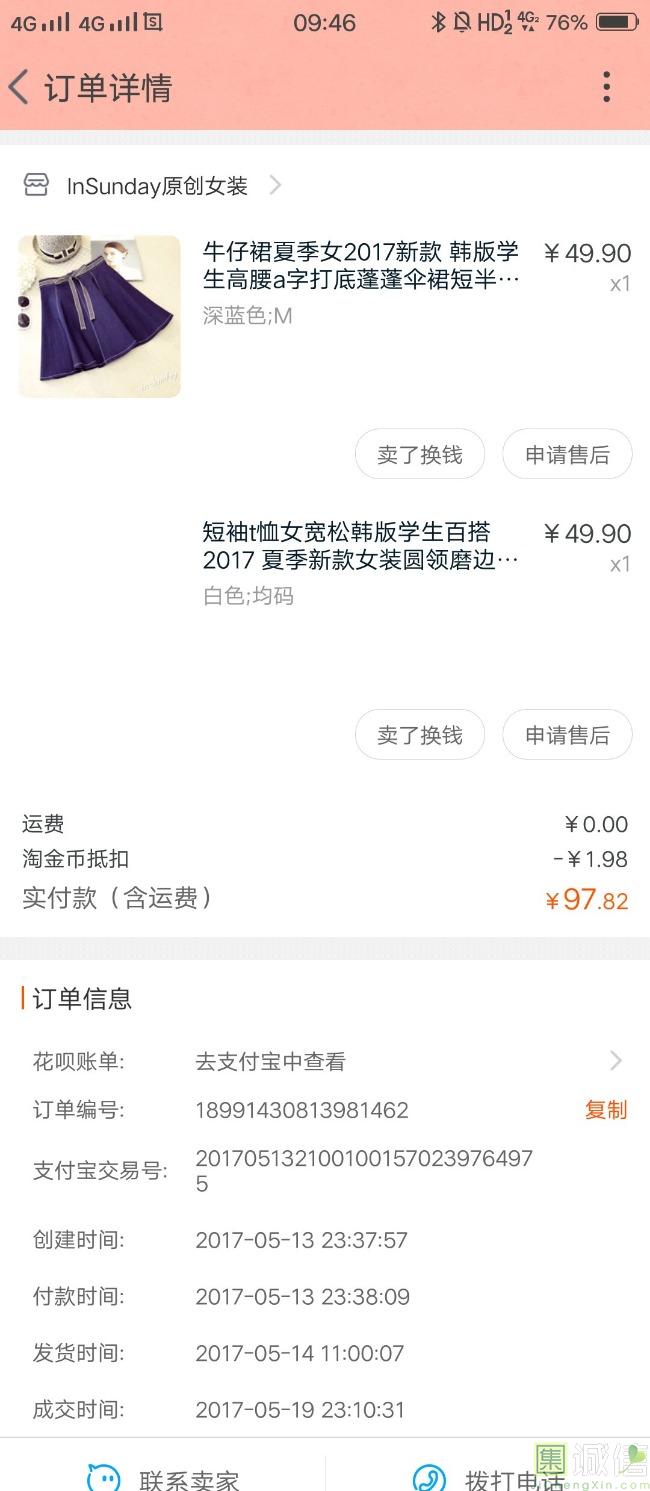
Task: Tap 卖了换钱 for the white t-shirt
Action: tap(420, 735)
